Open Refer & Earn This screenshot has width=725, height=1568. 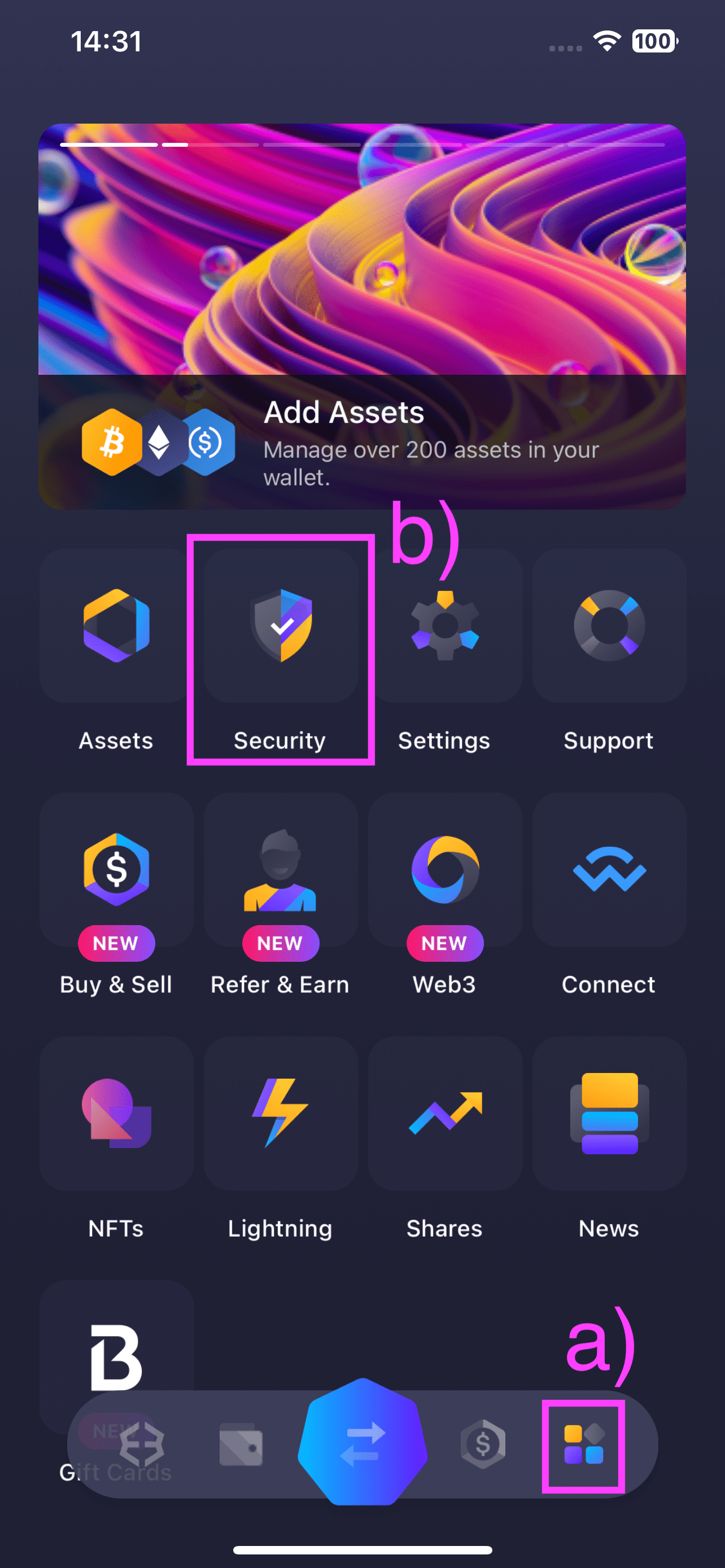click(x=281, y=870)
